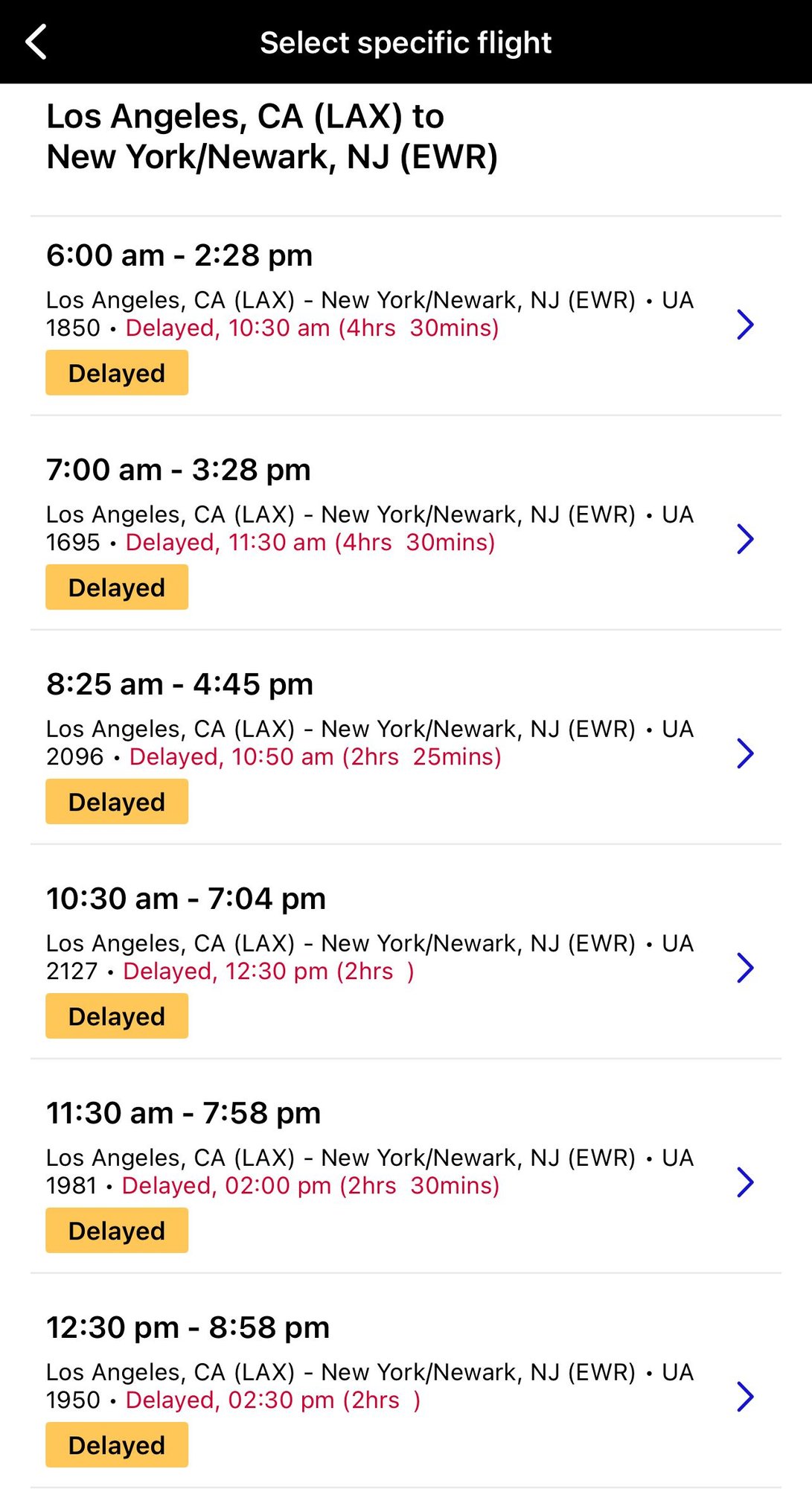The width and height of the screenshot is (812, 1489).
Task: Open the 12:30 pm flight UA 1950
Action: [406, 1388]
